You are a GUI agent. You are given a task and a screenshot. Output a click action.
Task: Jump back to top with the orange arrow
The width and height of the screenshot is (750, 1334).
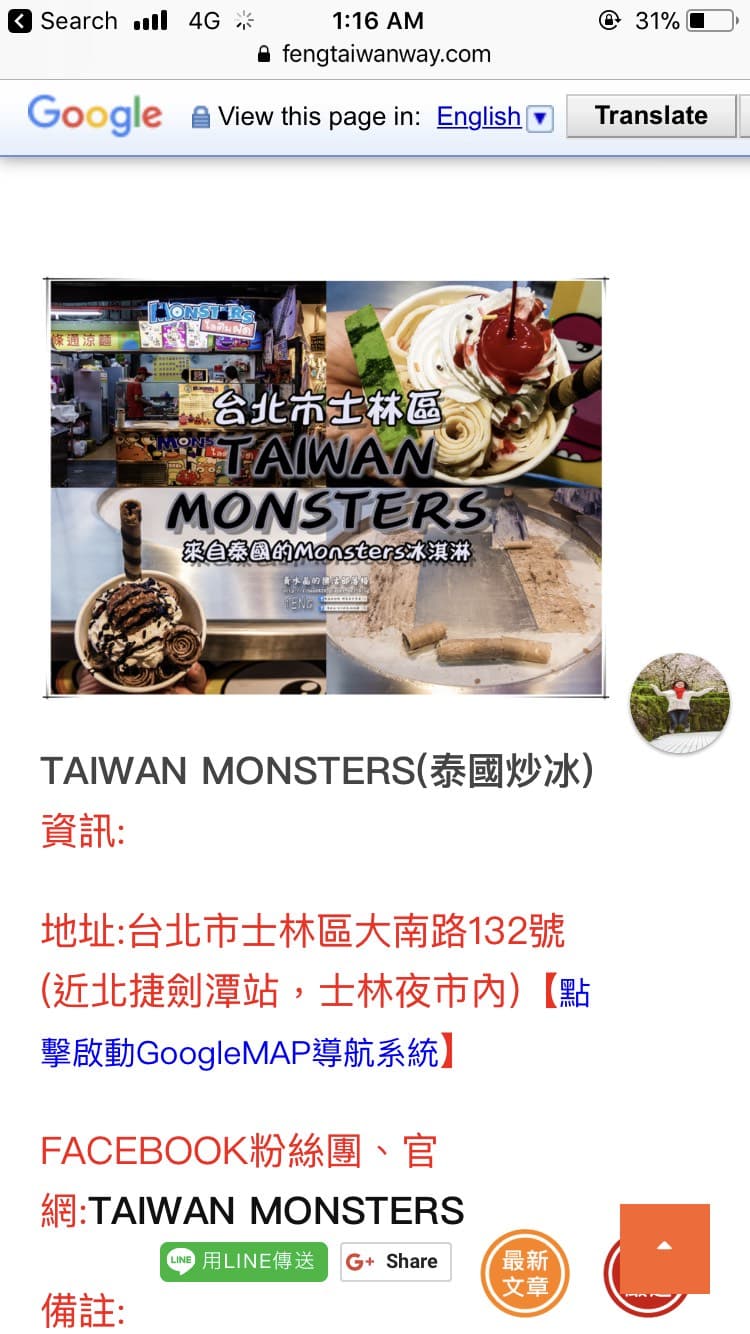coord(665,1248)
